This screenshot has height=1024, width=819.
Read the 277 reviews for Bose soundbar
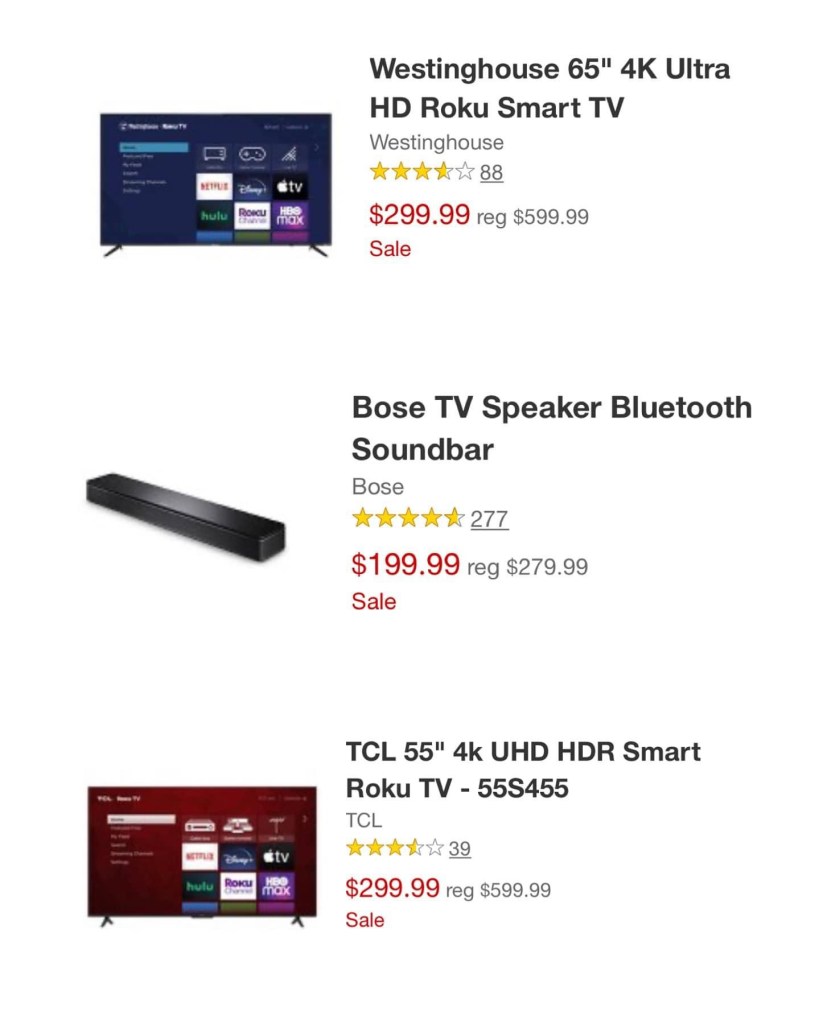click(x=489, y=519)
